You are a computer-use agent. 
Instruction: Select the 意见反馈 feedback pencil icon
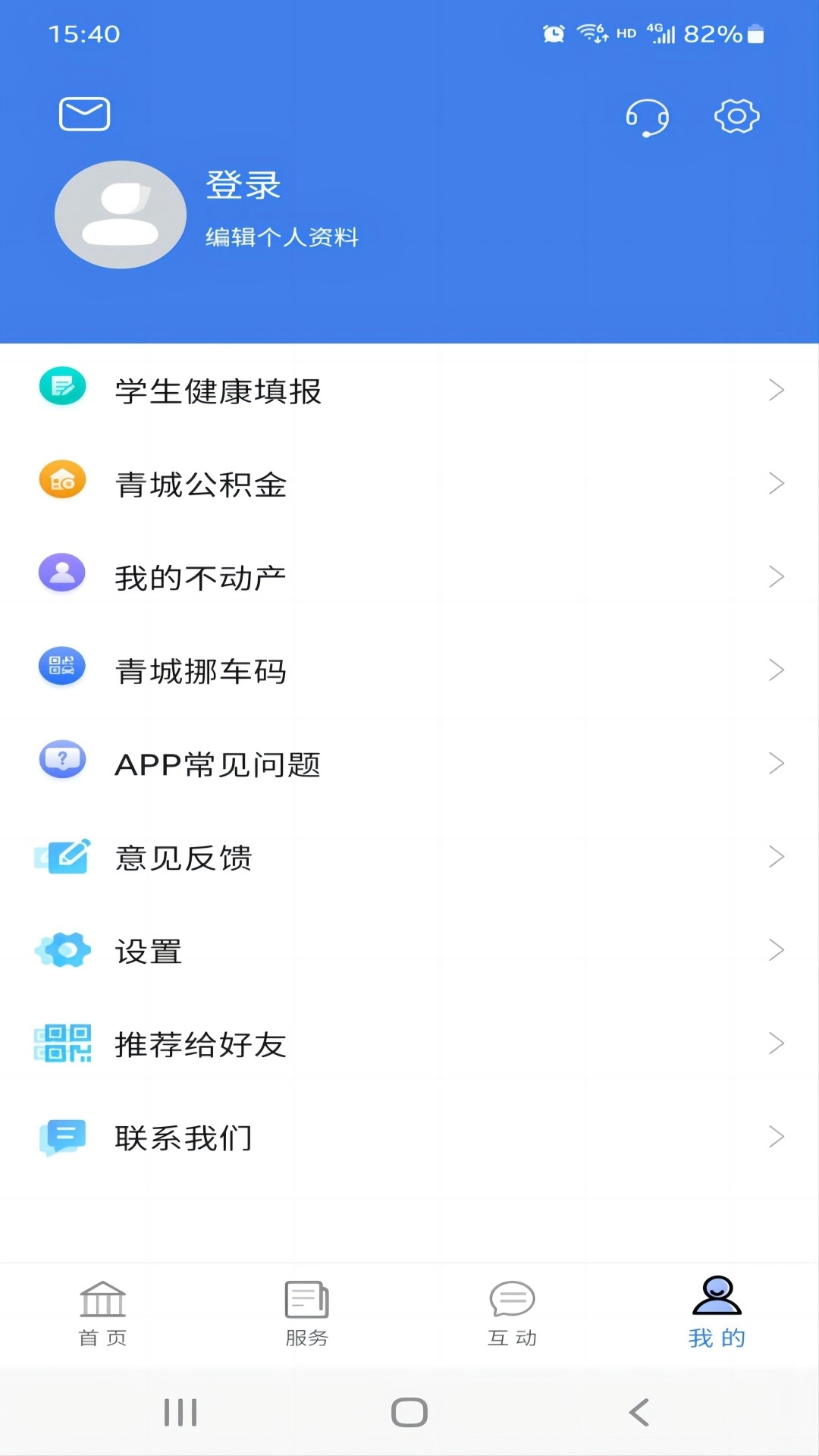point(62,856)
